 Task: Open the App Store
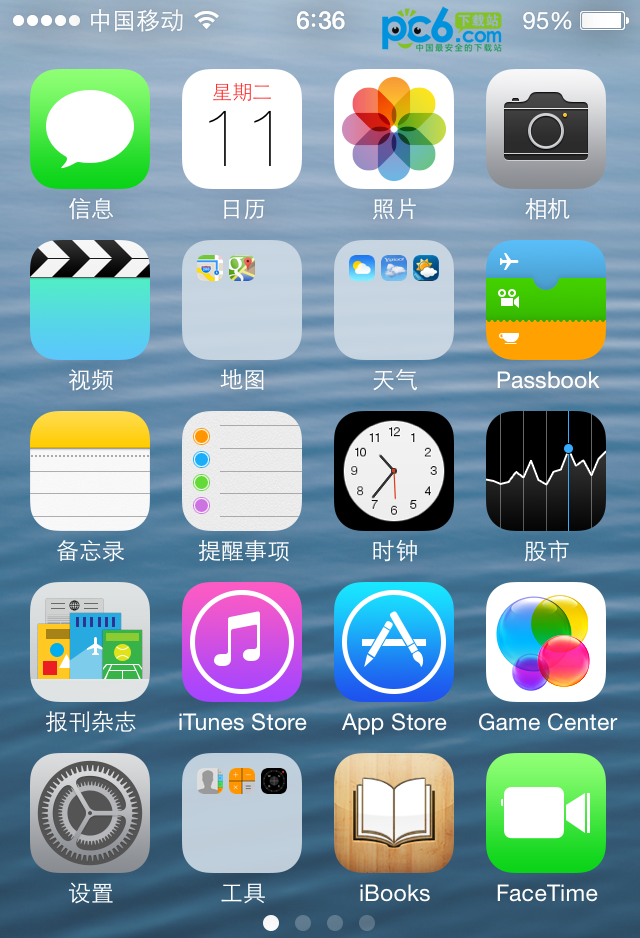(394, 642)
